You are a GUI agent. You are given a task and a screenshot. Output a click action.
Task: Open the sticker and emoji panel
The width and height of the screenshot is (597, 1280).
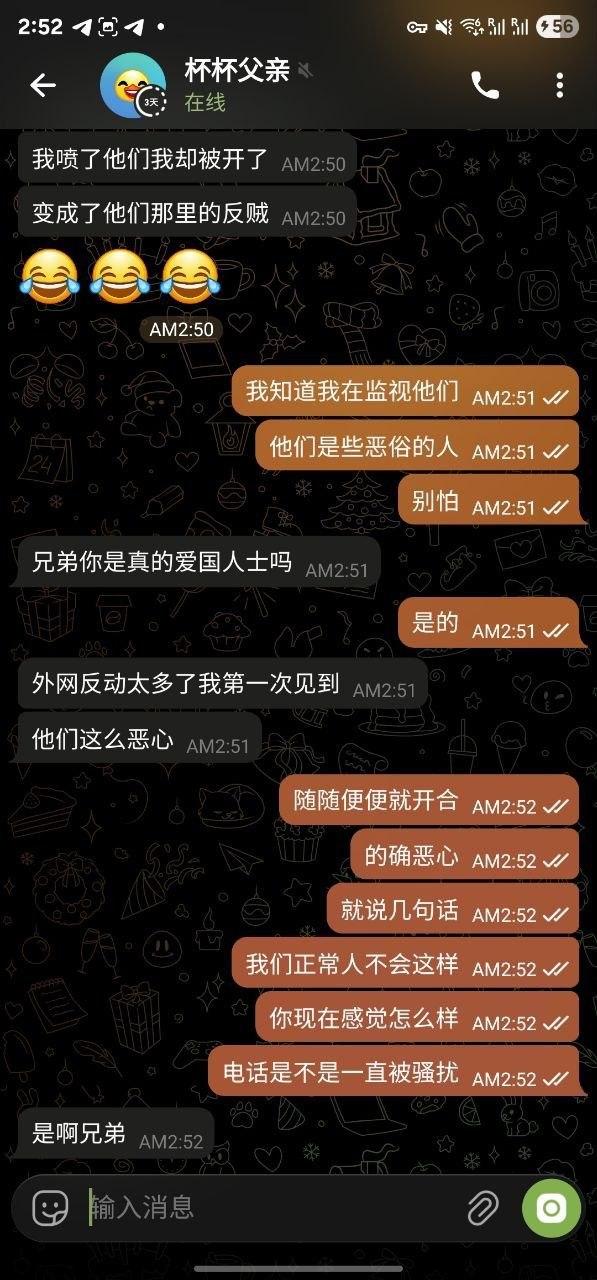[50, 1208]
